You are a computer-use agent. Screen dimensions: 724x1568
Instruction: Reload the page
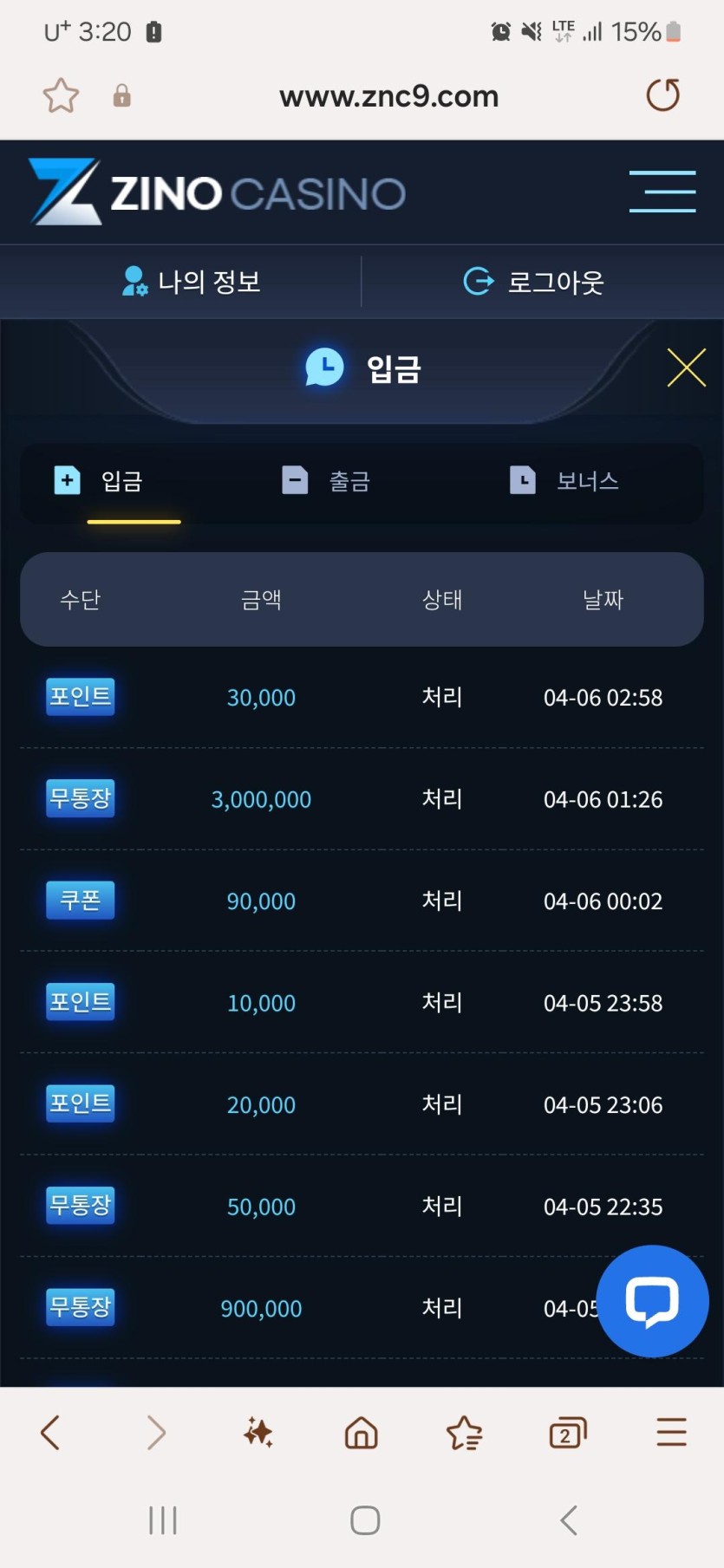click(x=662, y=95)
